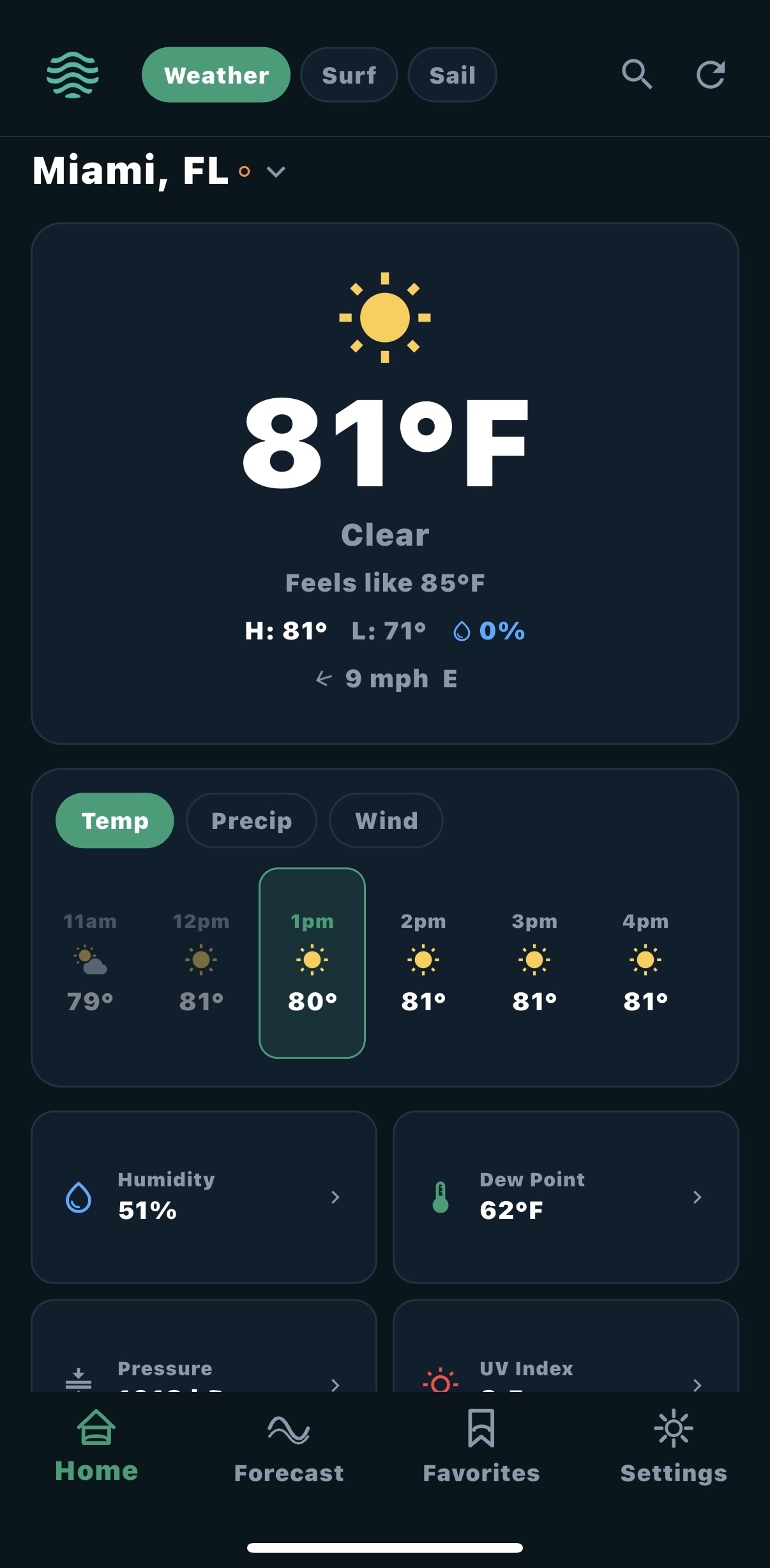Go to the Forecast tab
Screen dimensions: 770x1568
(x=289, y=1447)
